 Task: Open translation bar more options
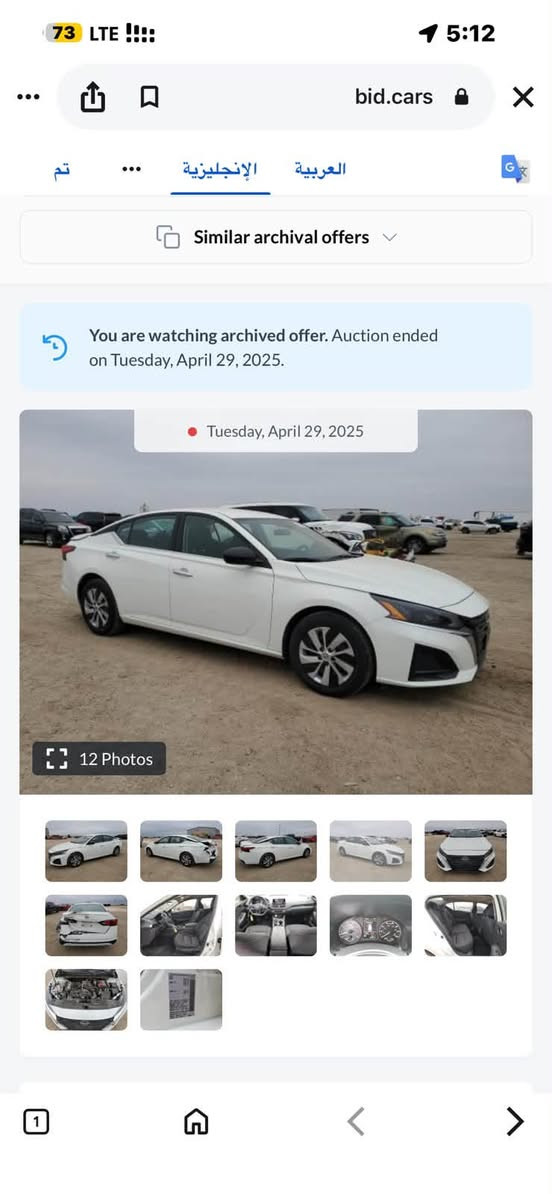pos(132,169)
